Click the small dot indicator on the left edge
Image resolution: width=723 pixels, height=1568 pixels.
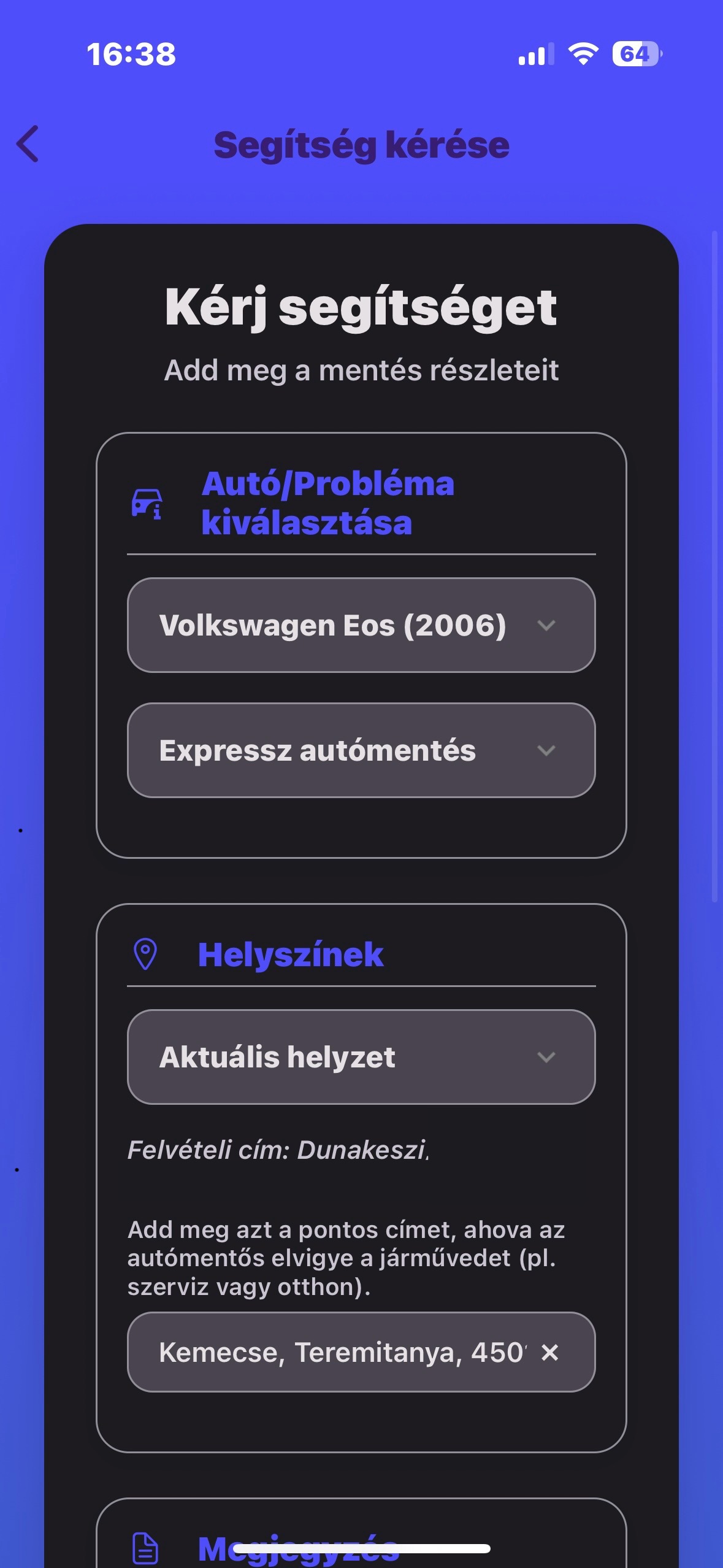[20, 830]
